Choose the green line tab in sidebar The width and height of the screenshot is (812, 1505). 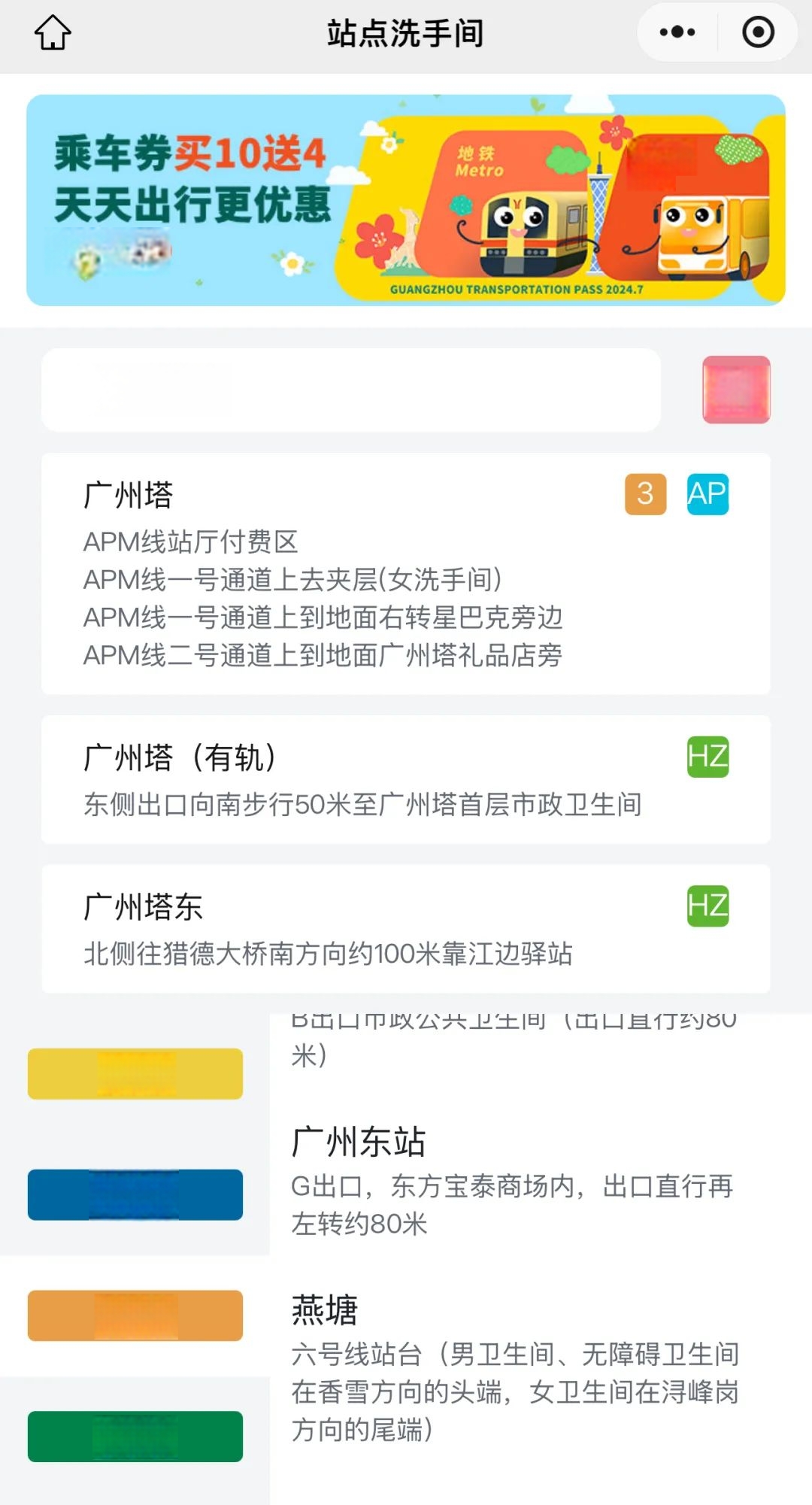[135, 1437]
